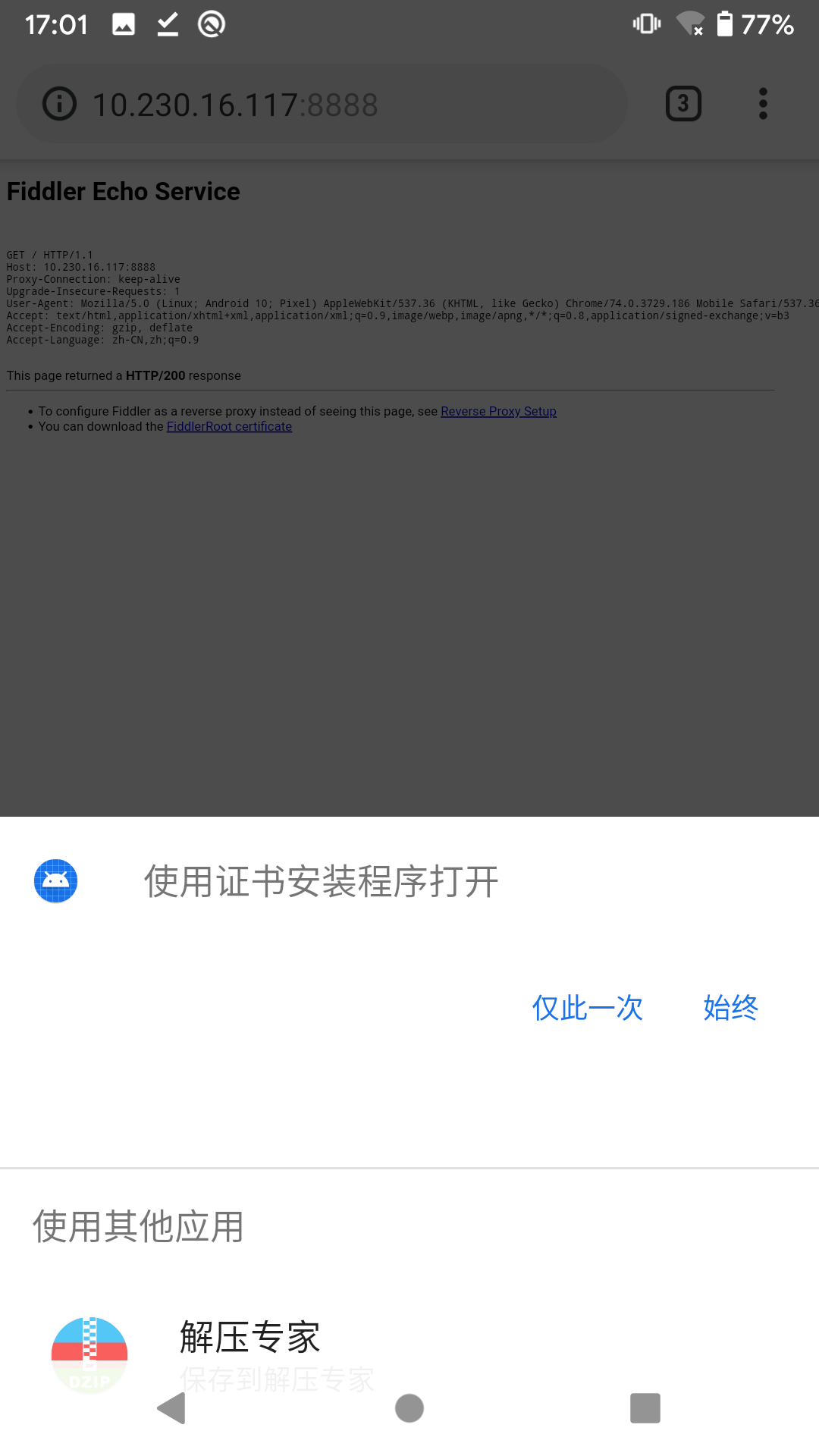Viewport: 819px width, 1456px height.
Task: Choose 仅此一次 to open just once
Action: point(588,1008)
